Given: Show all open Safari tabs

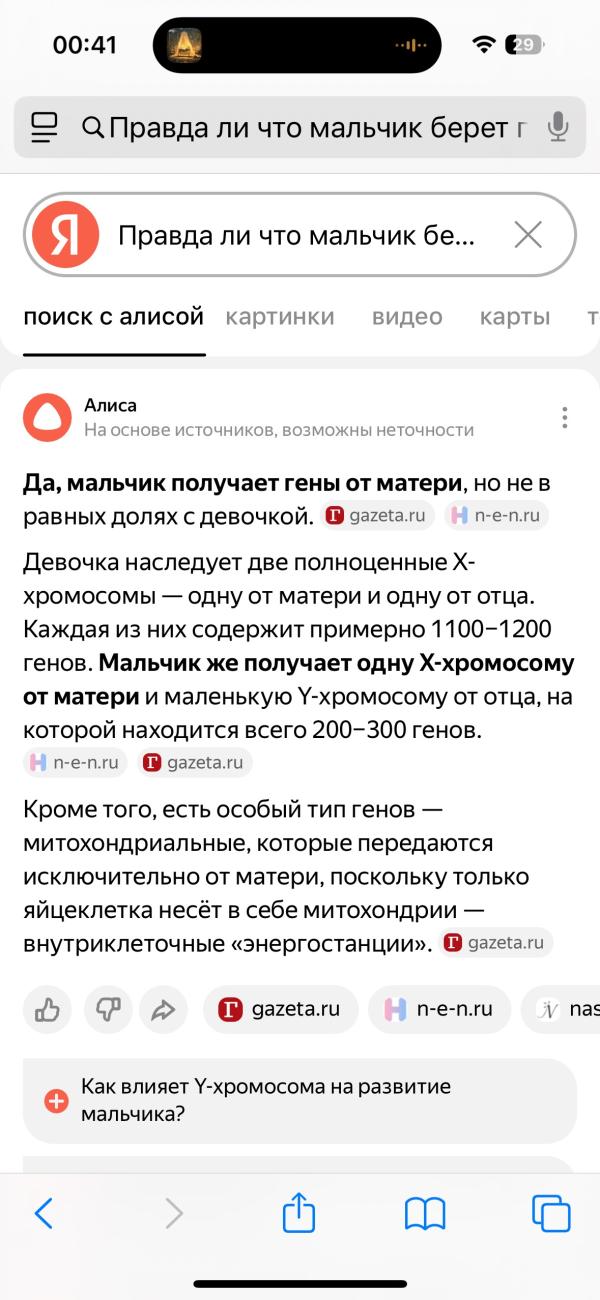Looking at the screenshot, I should tap(551, 1214).
